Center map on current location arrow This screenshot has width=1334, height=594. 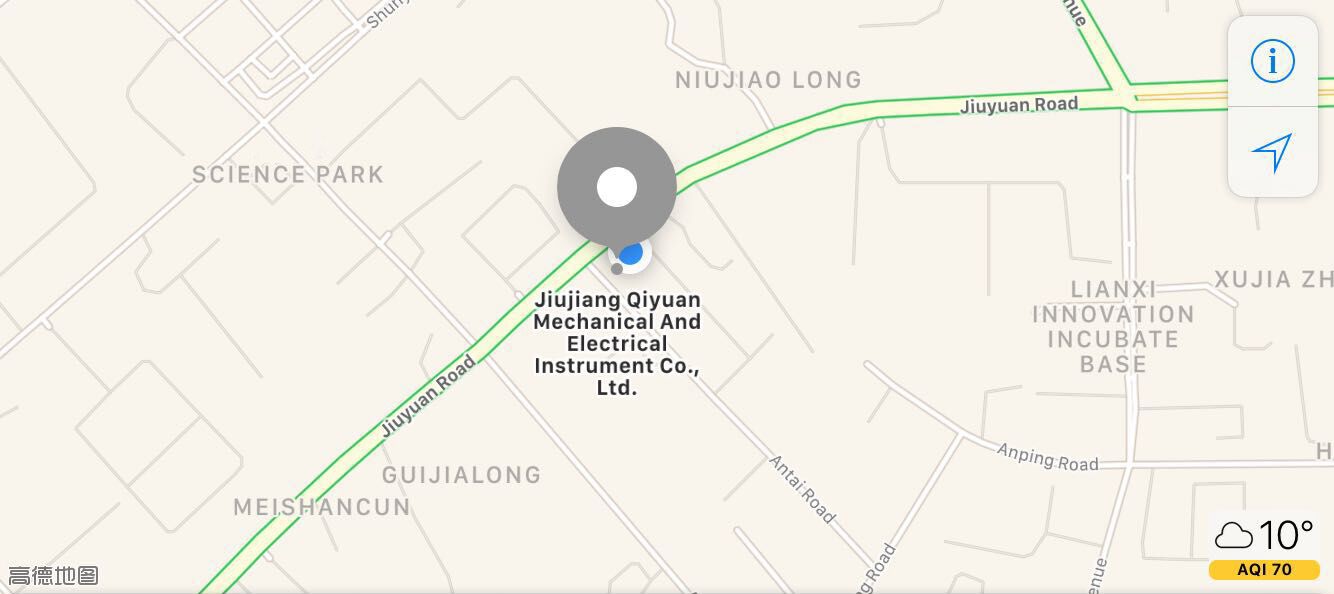pyautogui.click(x=1272, y=152)
